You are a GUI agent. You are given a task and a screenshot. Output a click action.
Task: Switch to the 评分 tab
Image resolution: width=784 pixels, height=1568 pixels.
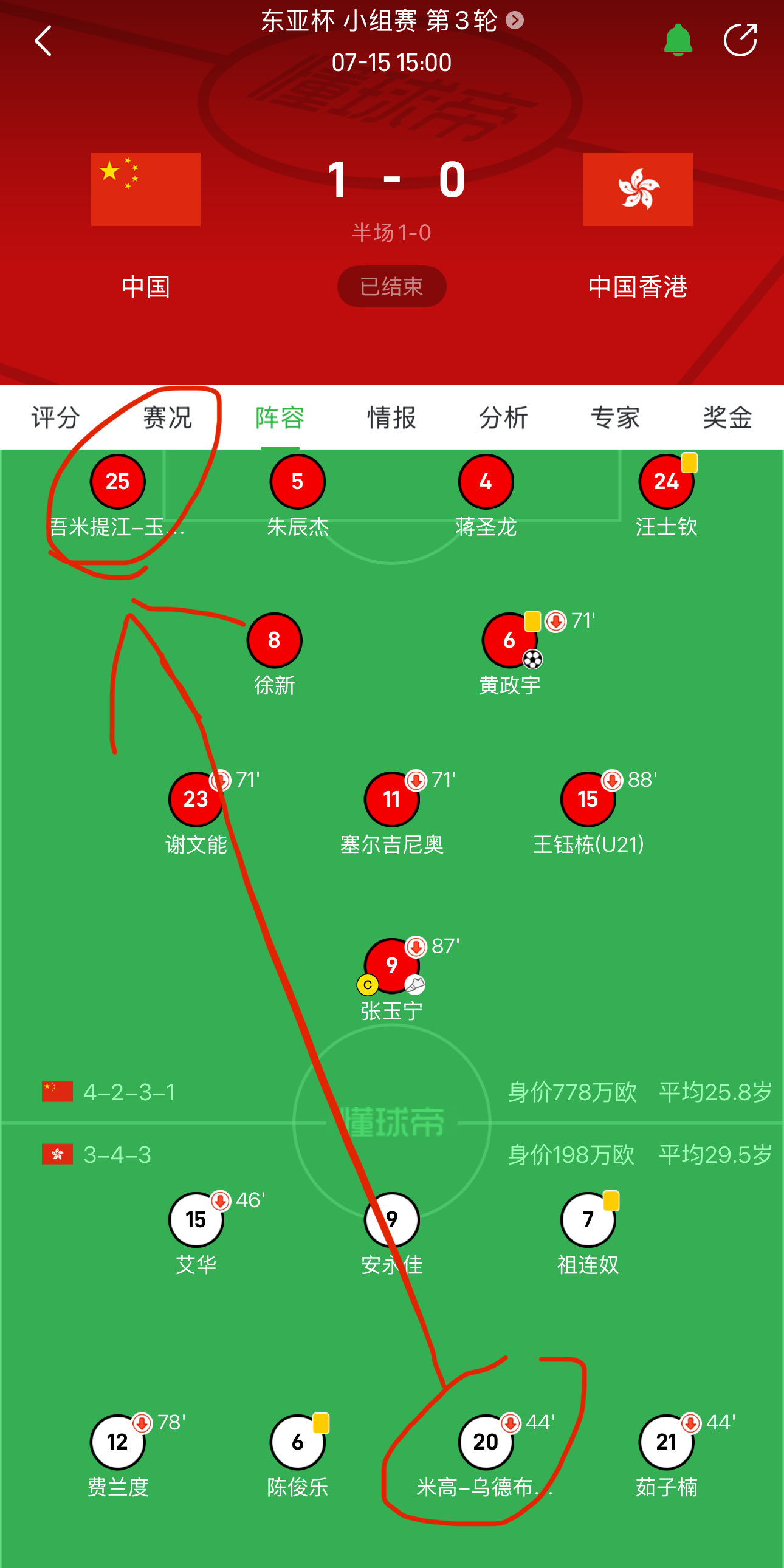point(55,417)
